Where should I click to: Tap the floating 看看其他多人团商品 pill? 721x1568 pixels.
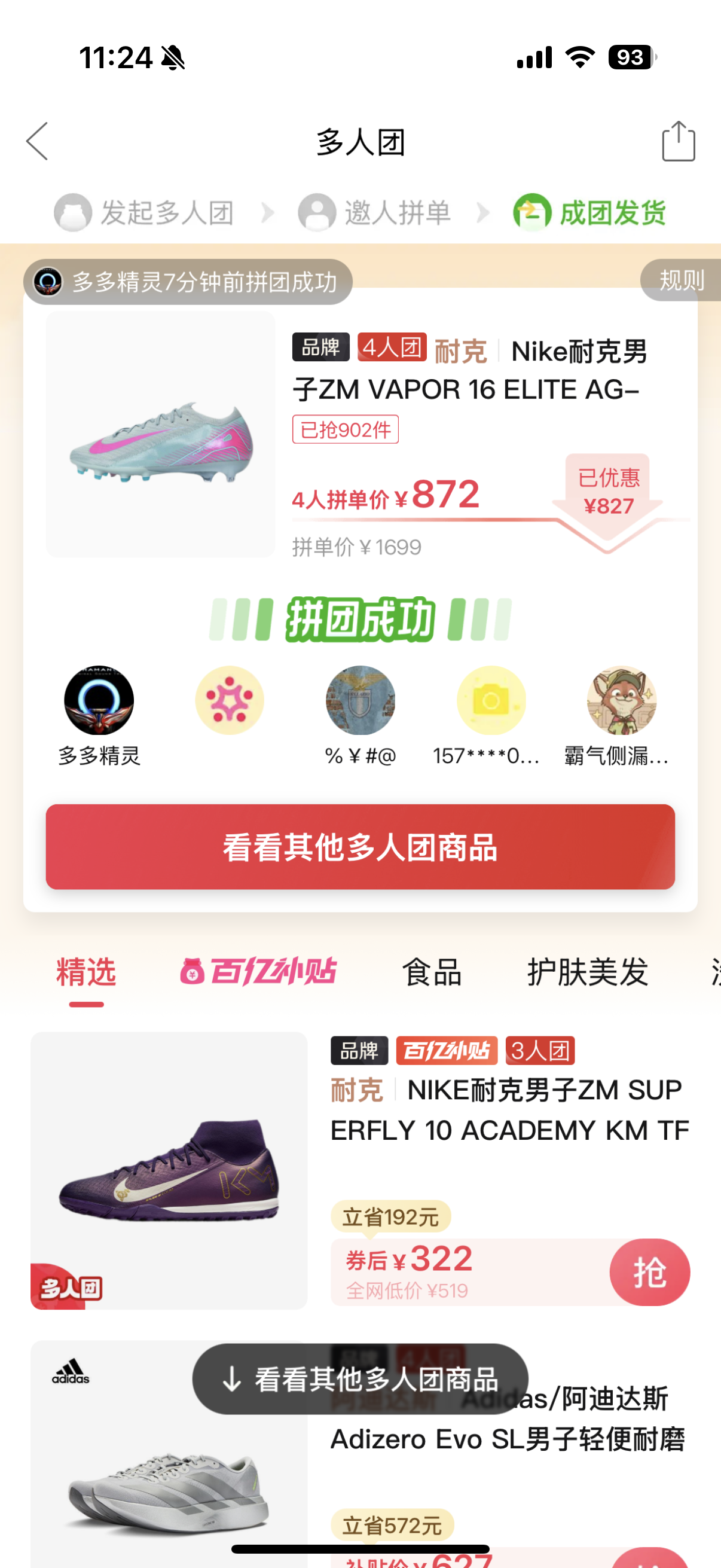point(360,1378)
